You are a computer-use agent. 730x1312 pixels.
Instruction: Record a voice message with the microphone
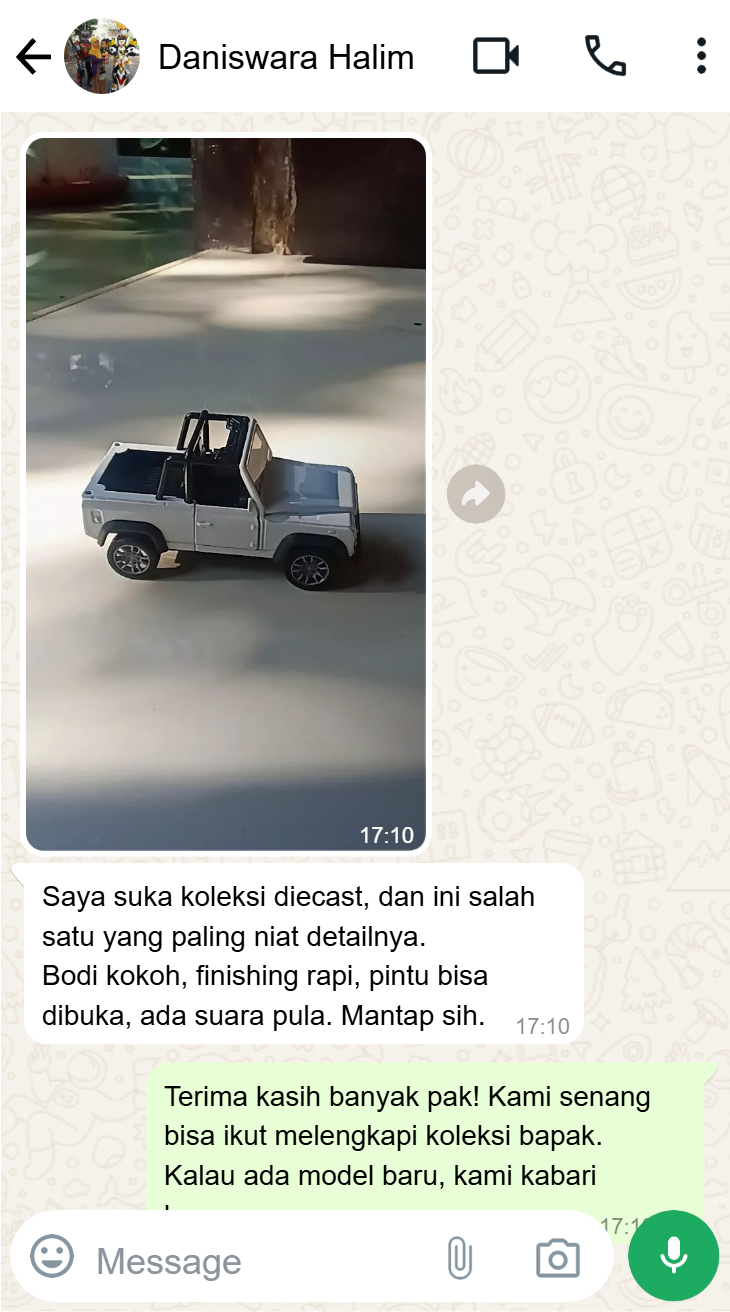point(673,1256)
